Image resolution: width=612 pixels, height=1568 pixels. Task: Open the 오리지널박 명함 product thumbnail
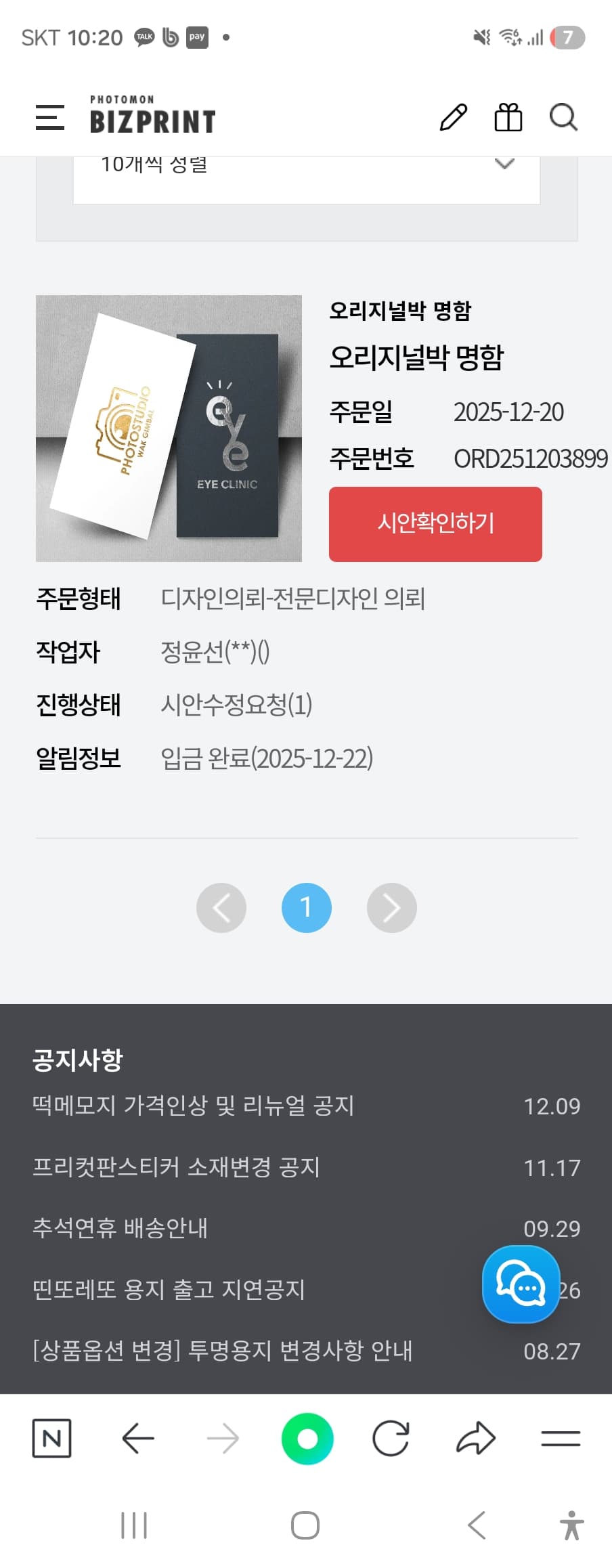pyautogui.click(x=169, y=429)
